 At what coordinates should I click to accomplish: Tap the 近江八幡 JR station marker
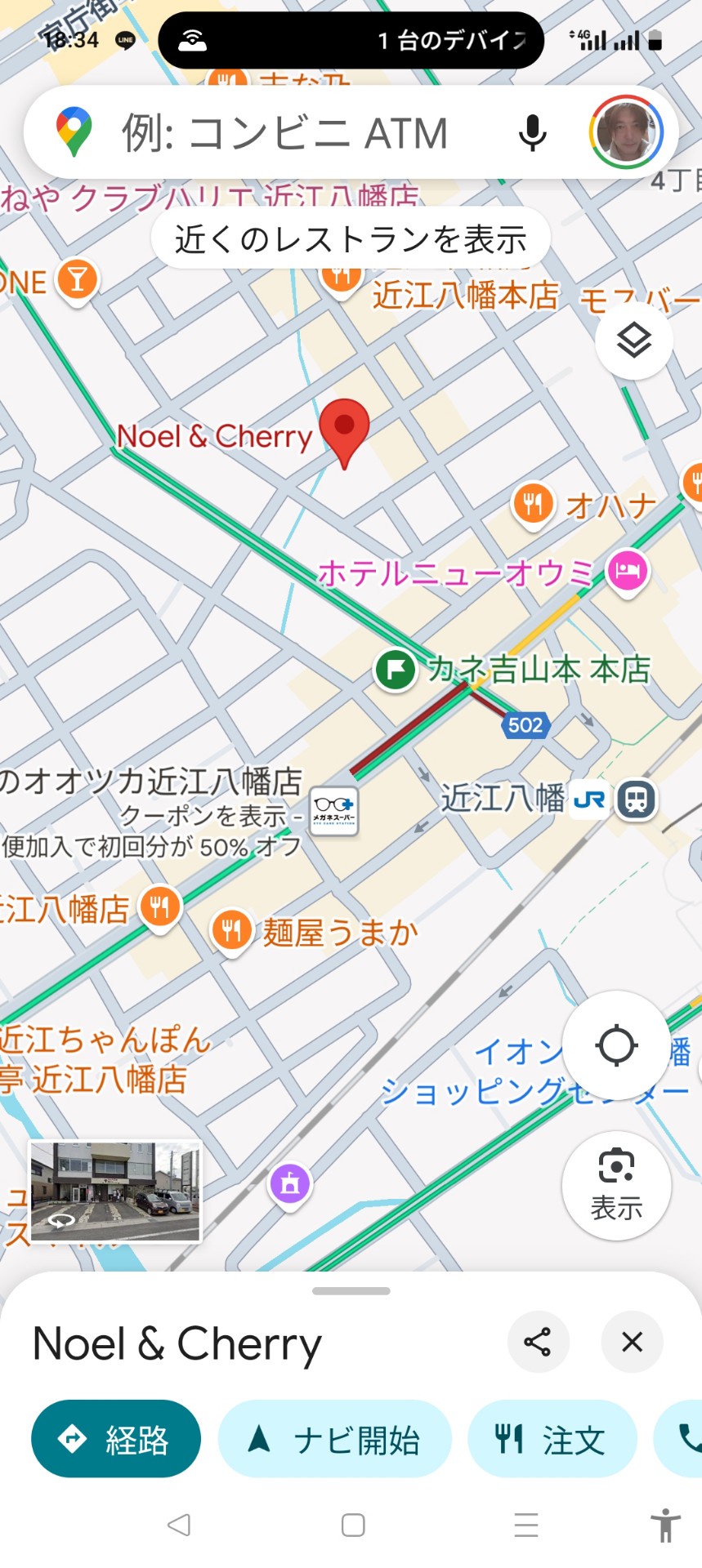click(637, 799)
